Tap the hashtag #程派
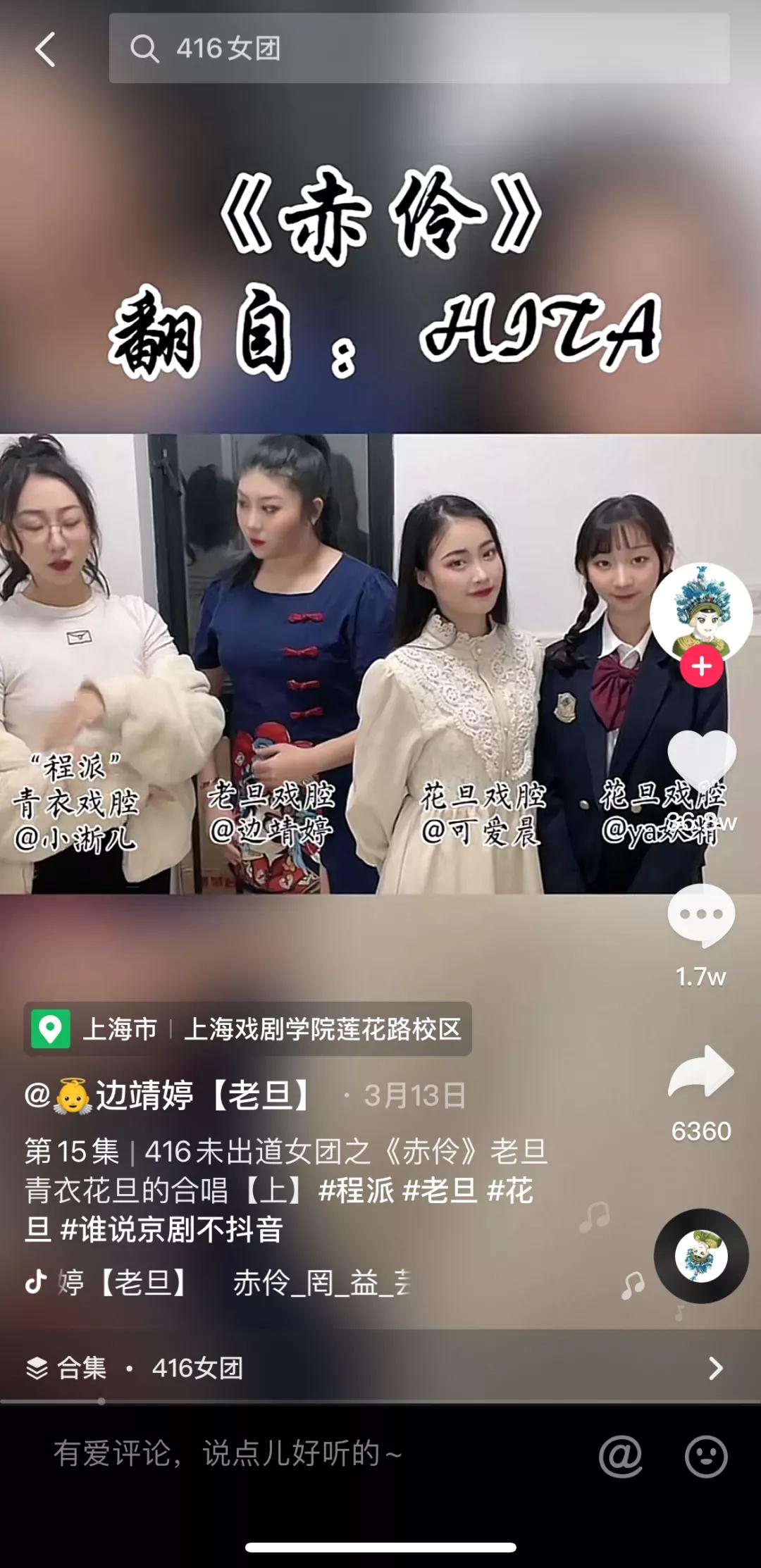761x1568 pixels. 356,1190
